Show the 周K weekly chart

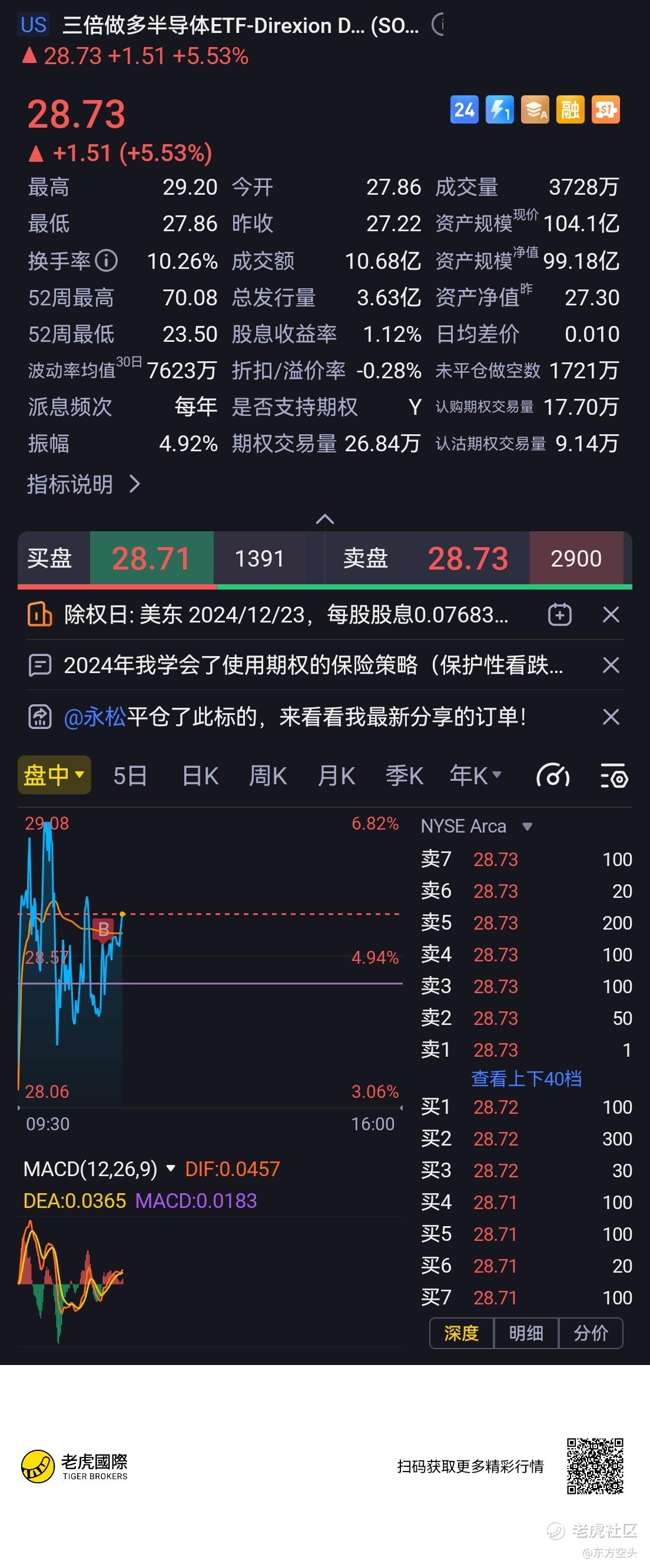[x=267, y=776]
